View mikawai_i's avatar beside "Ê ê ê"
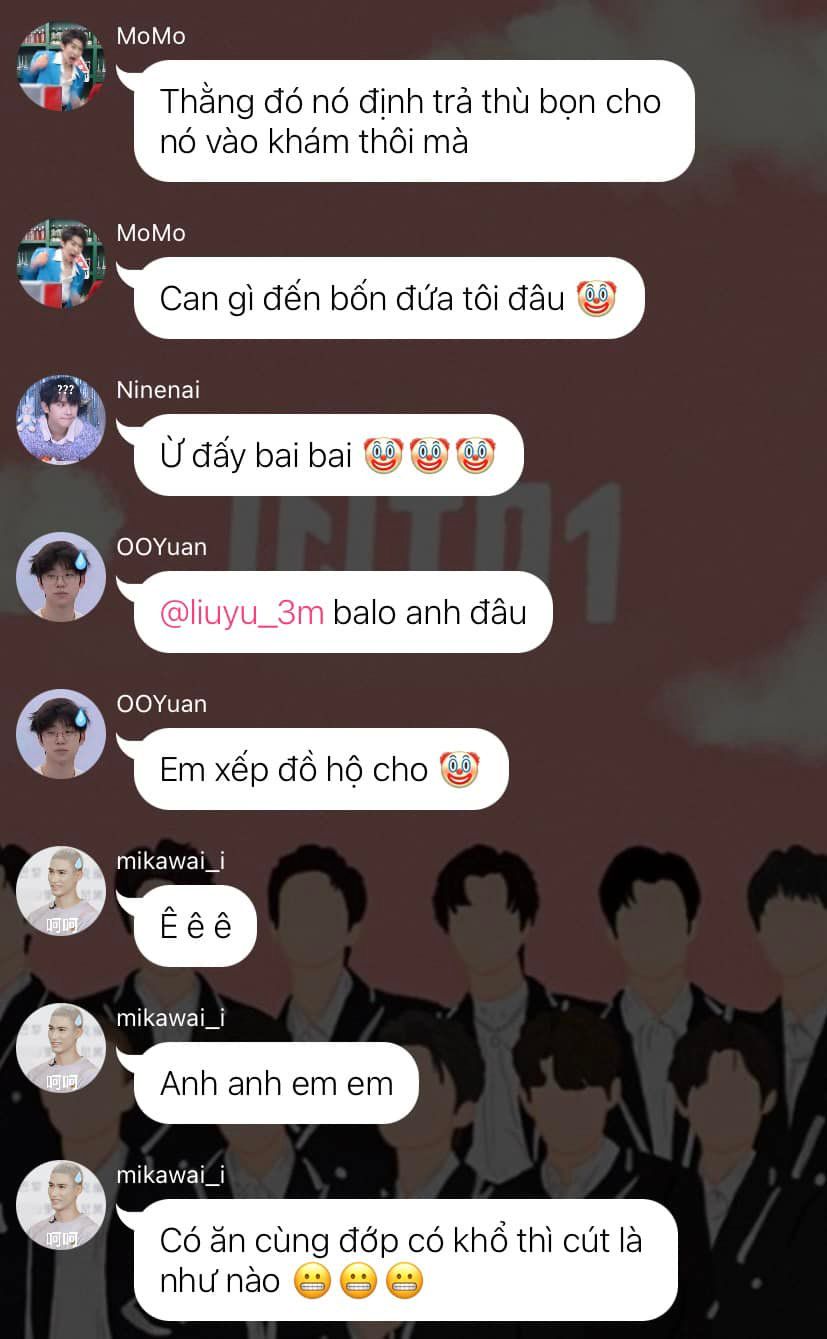Image resolution: width=827 pixels, height=1339 pixels. 61,890
